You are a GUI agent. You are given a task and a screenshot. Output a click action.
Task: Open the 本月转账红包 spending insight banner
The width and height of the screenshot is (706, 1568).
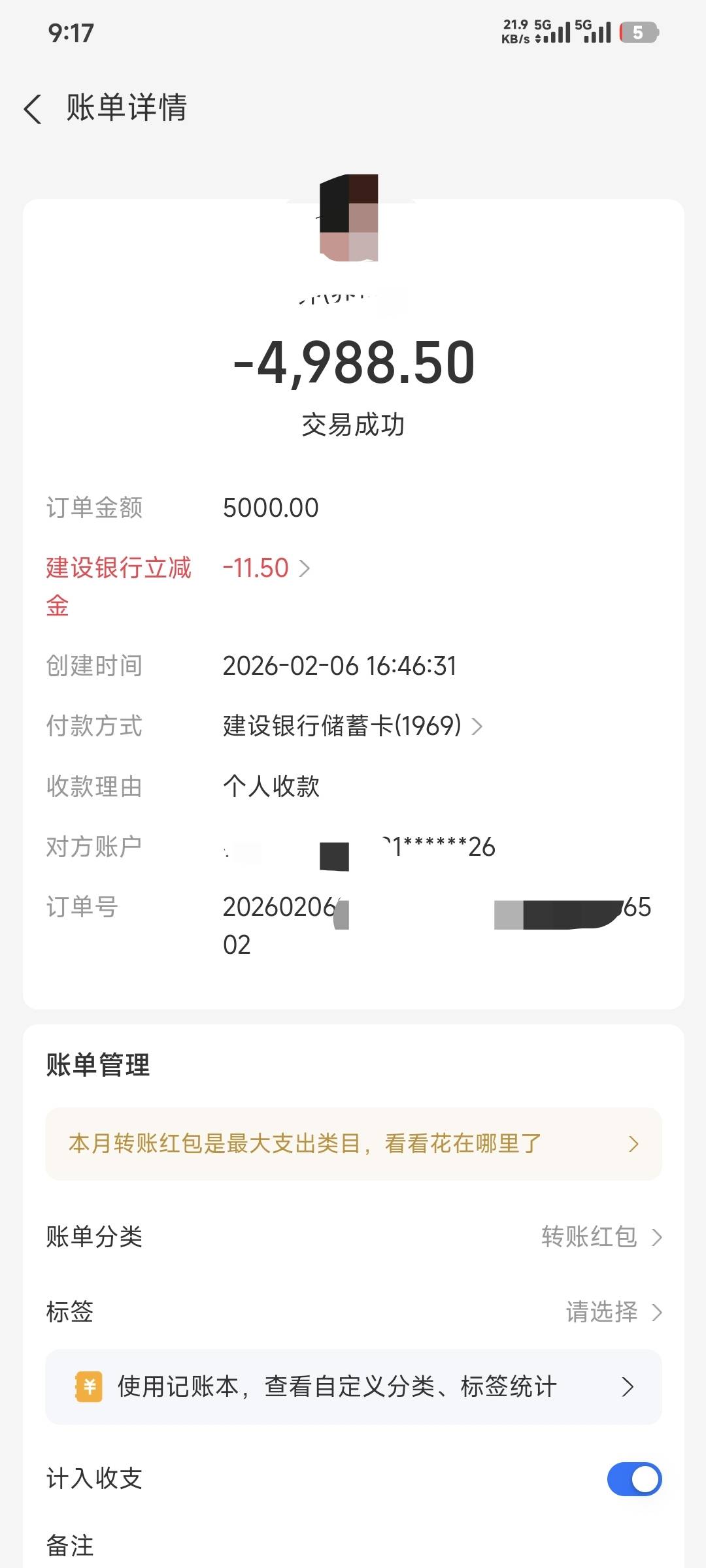coord(353,1143)
